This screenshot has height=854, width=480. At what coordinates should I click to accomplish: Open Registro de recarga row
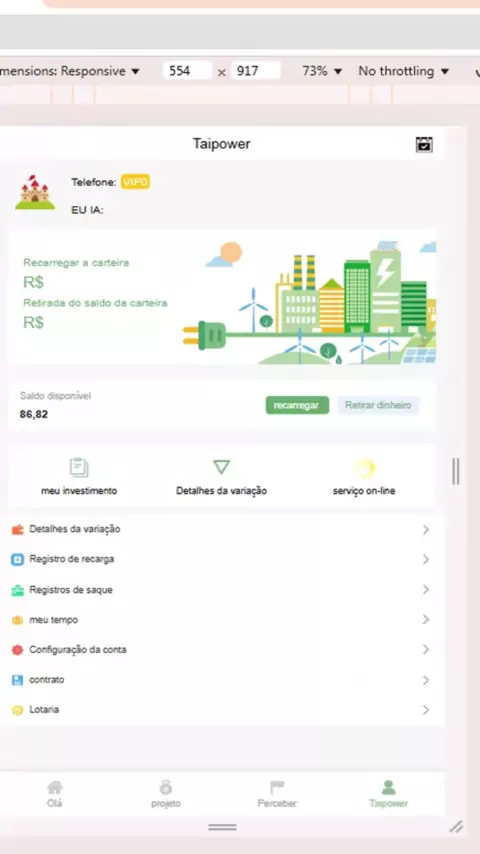coord(221,559)
